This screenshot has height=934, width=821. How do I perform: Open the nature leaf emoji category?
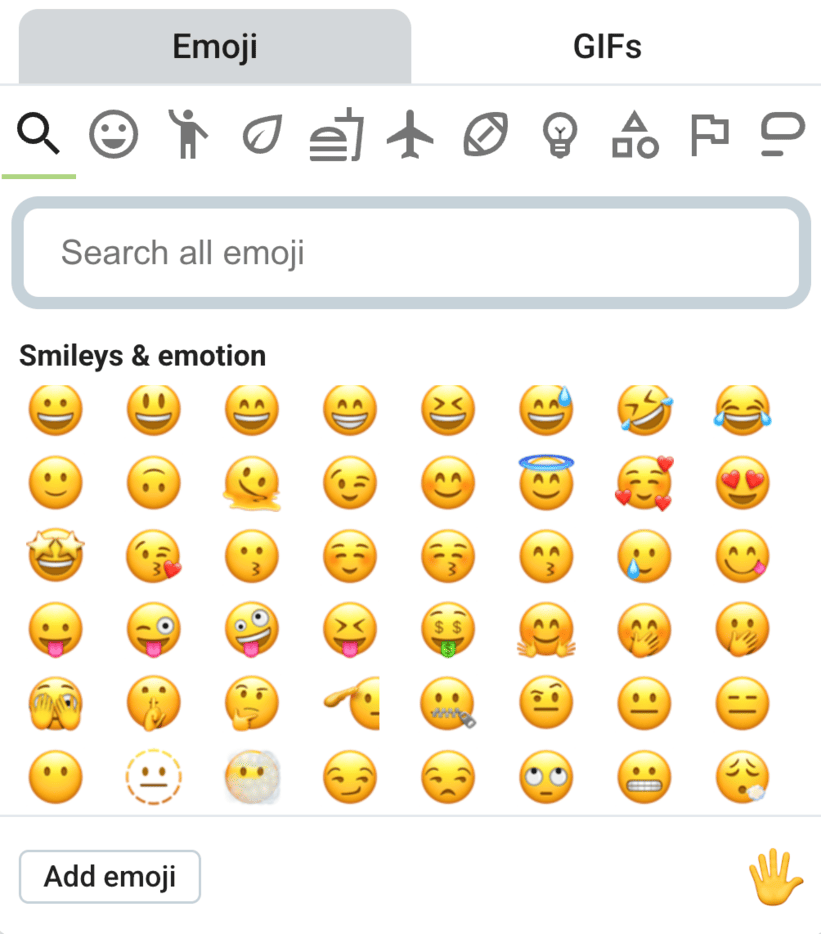[x=262, y=134]
